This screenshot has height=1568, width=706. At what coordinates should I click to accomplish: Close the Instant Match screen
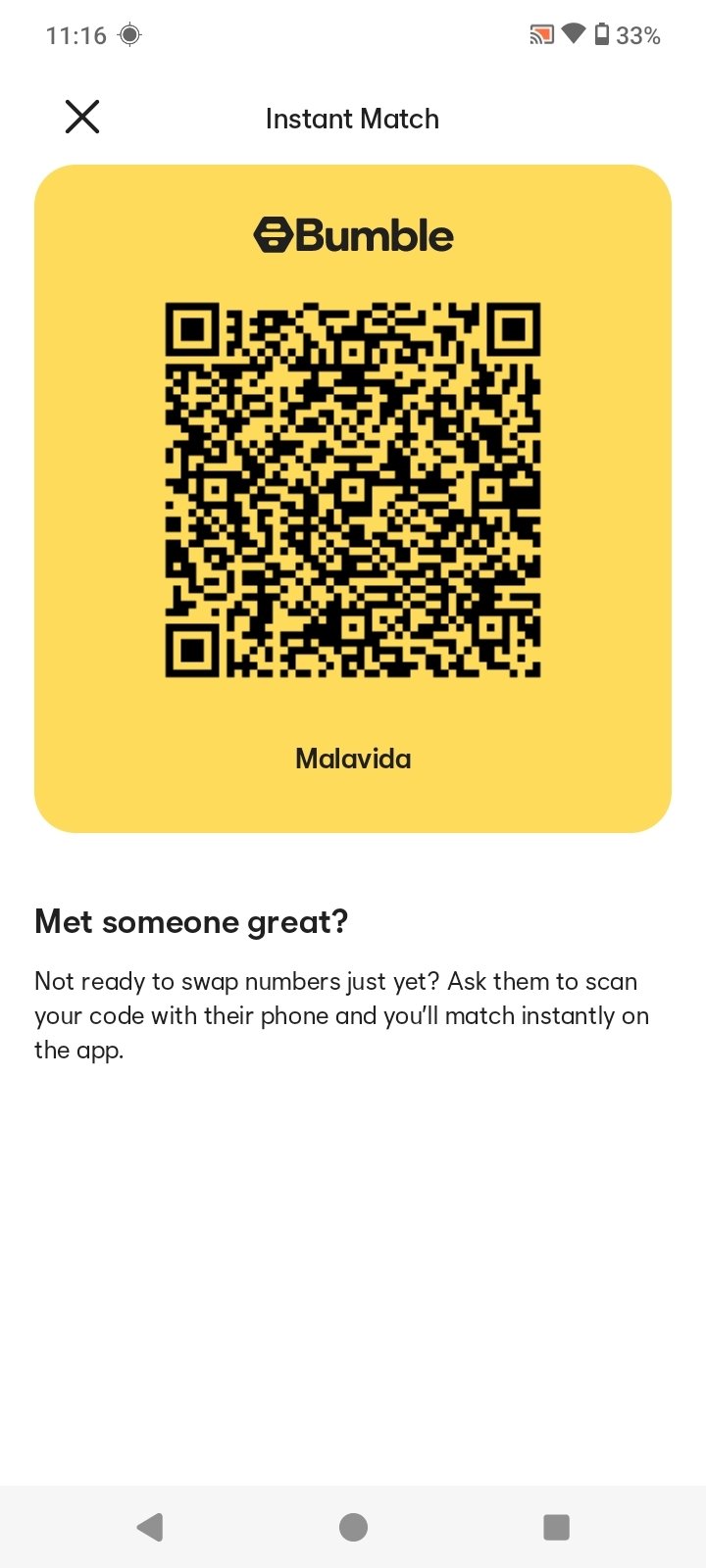pyautogui.click(x=82, y=116)
